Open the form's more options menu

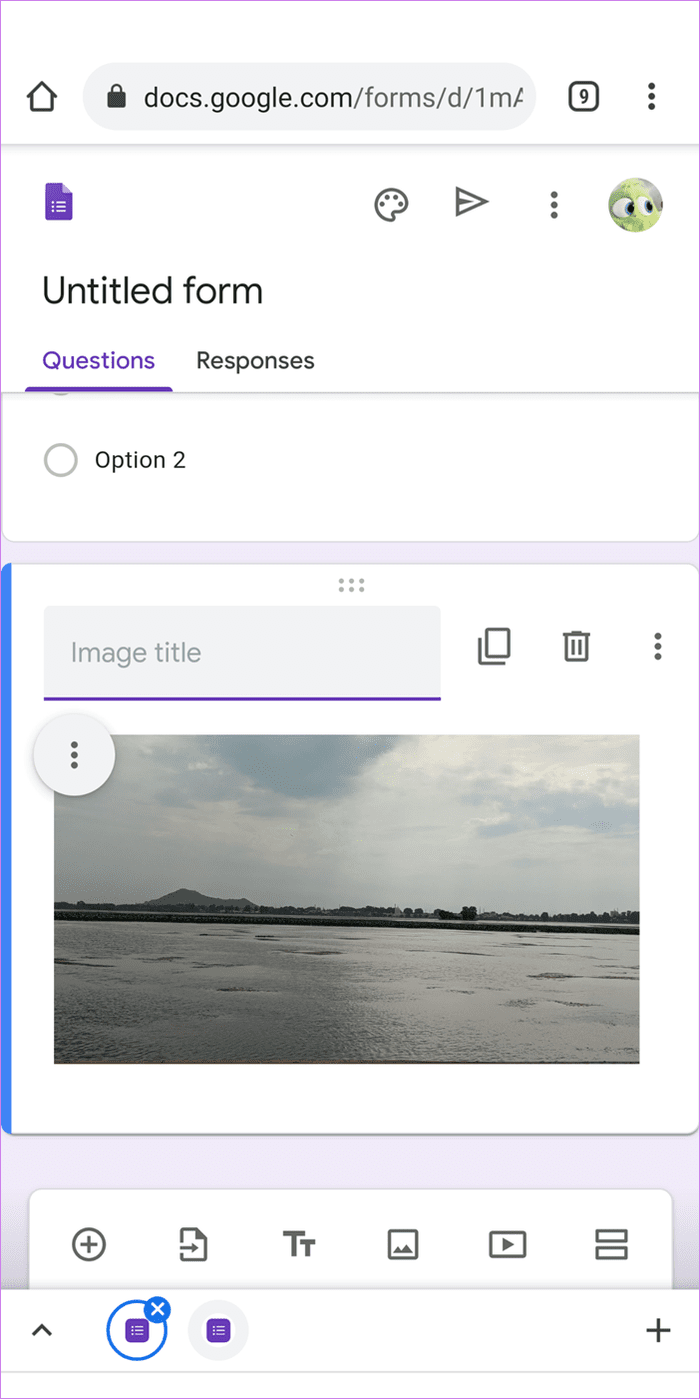[553, 205]
